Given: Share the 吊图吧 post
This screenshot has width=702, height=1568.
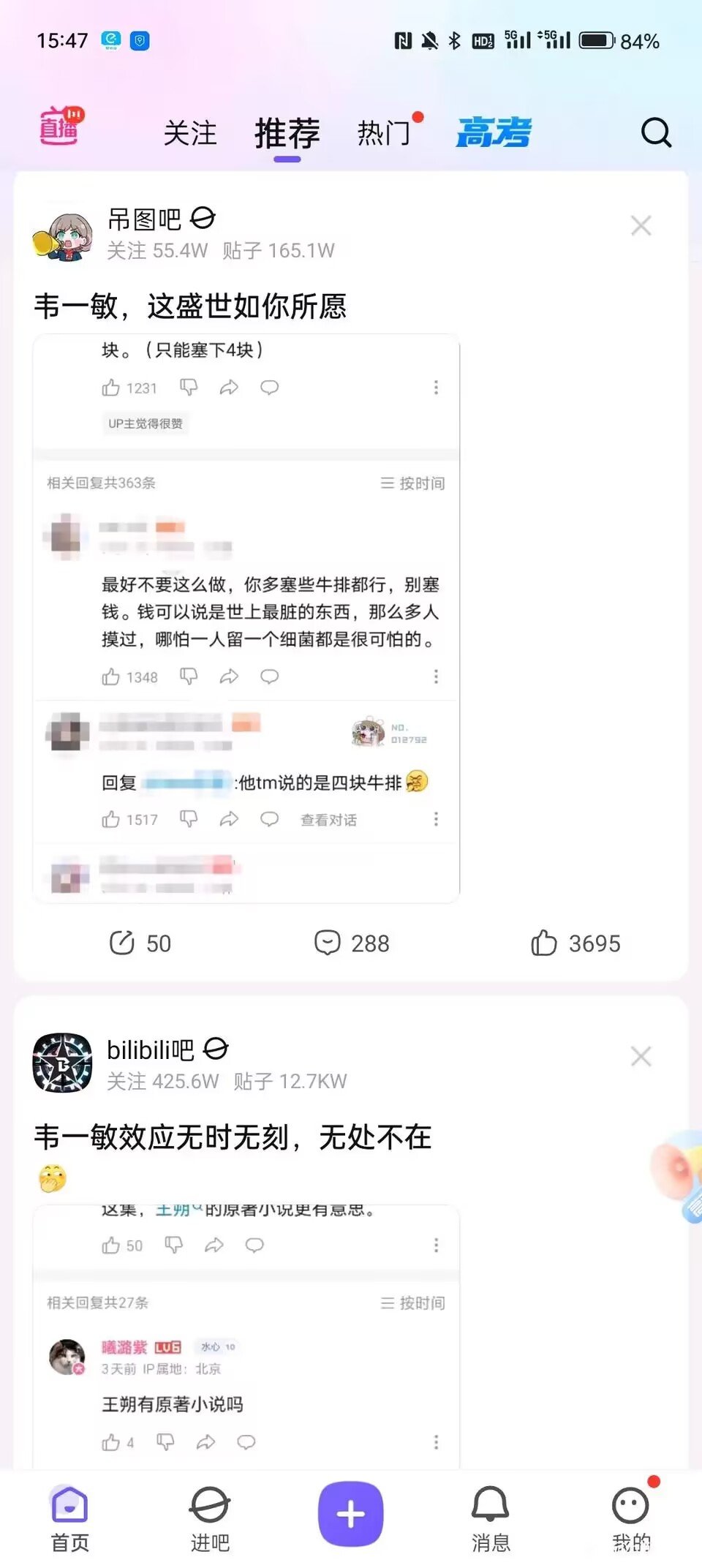Looking at the screenshot, I should (x=139, y=943).
